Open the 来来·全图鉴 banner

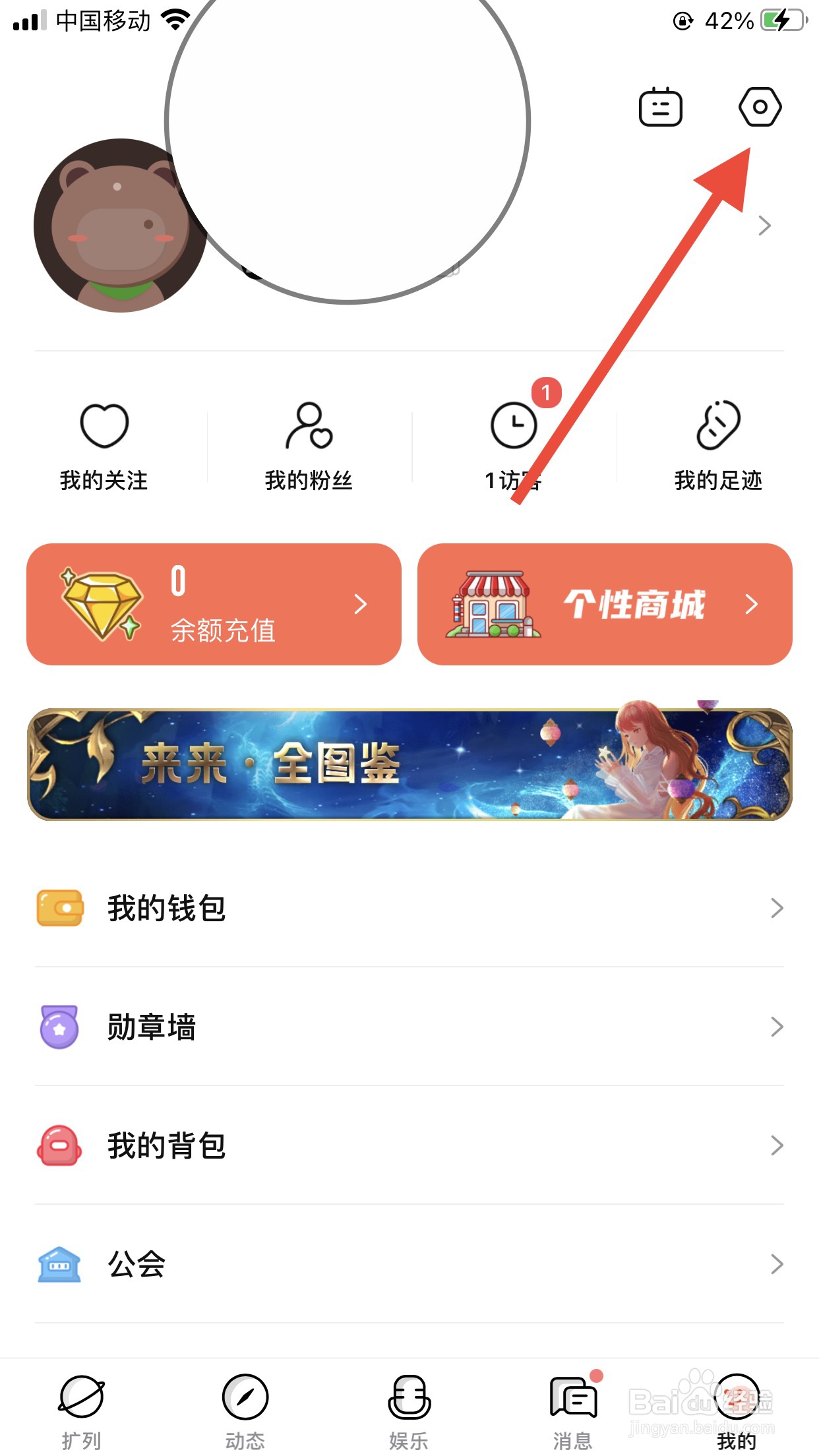409,764
